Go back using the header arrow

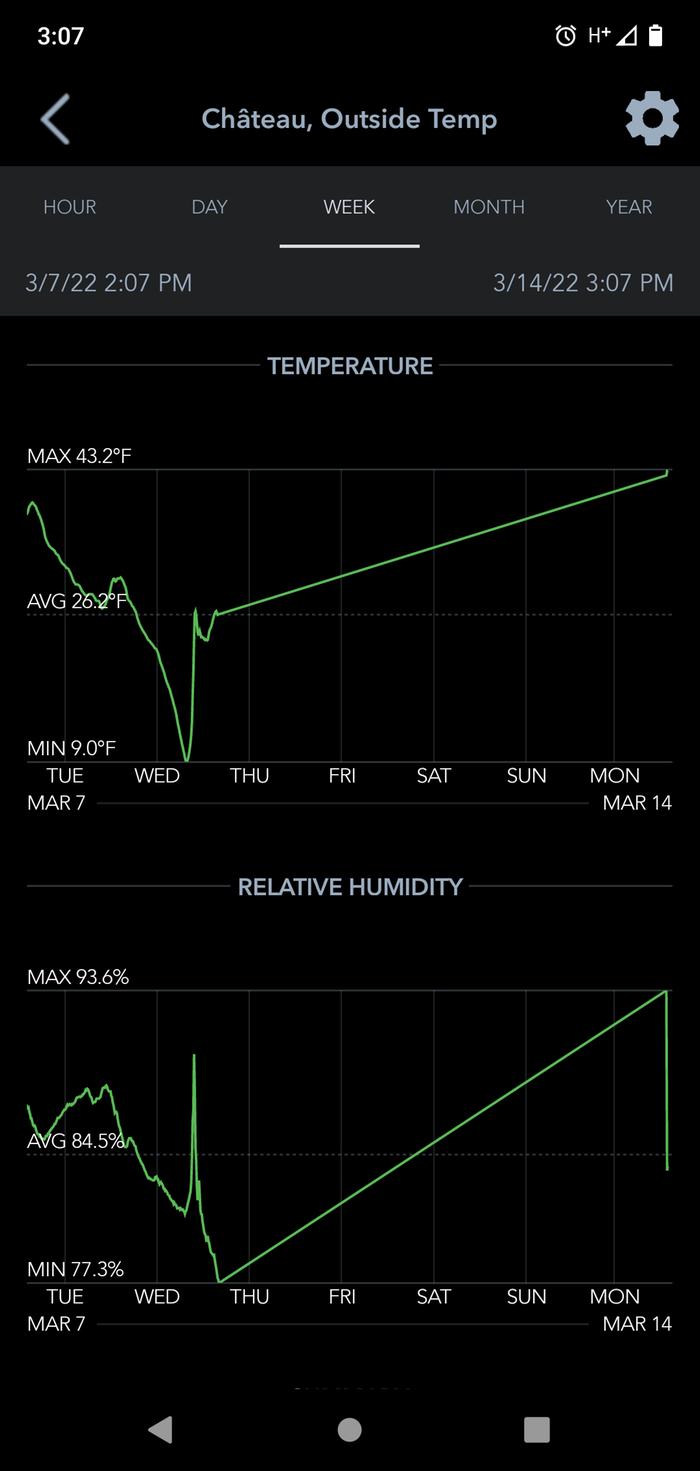[x=55, y=119]
